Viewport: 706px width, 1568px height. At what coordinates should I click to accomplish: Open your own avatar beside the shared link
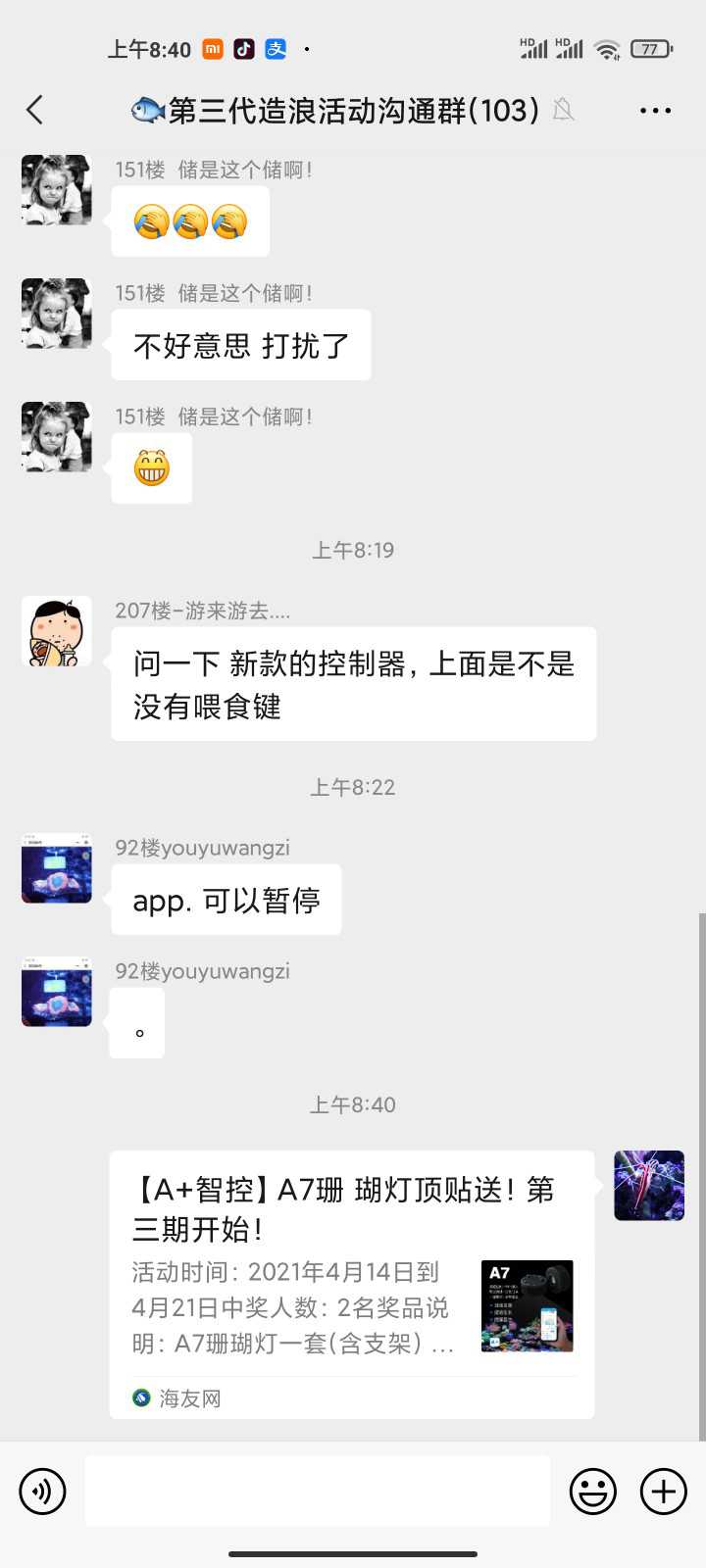649,1186
